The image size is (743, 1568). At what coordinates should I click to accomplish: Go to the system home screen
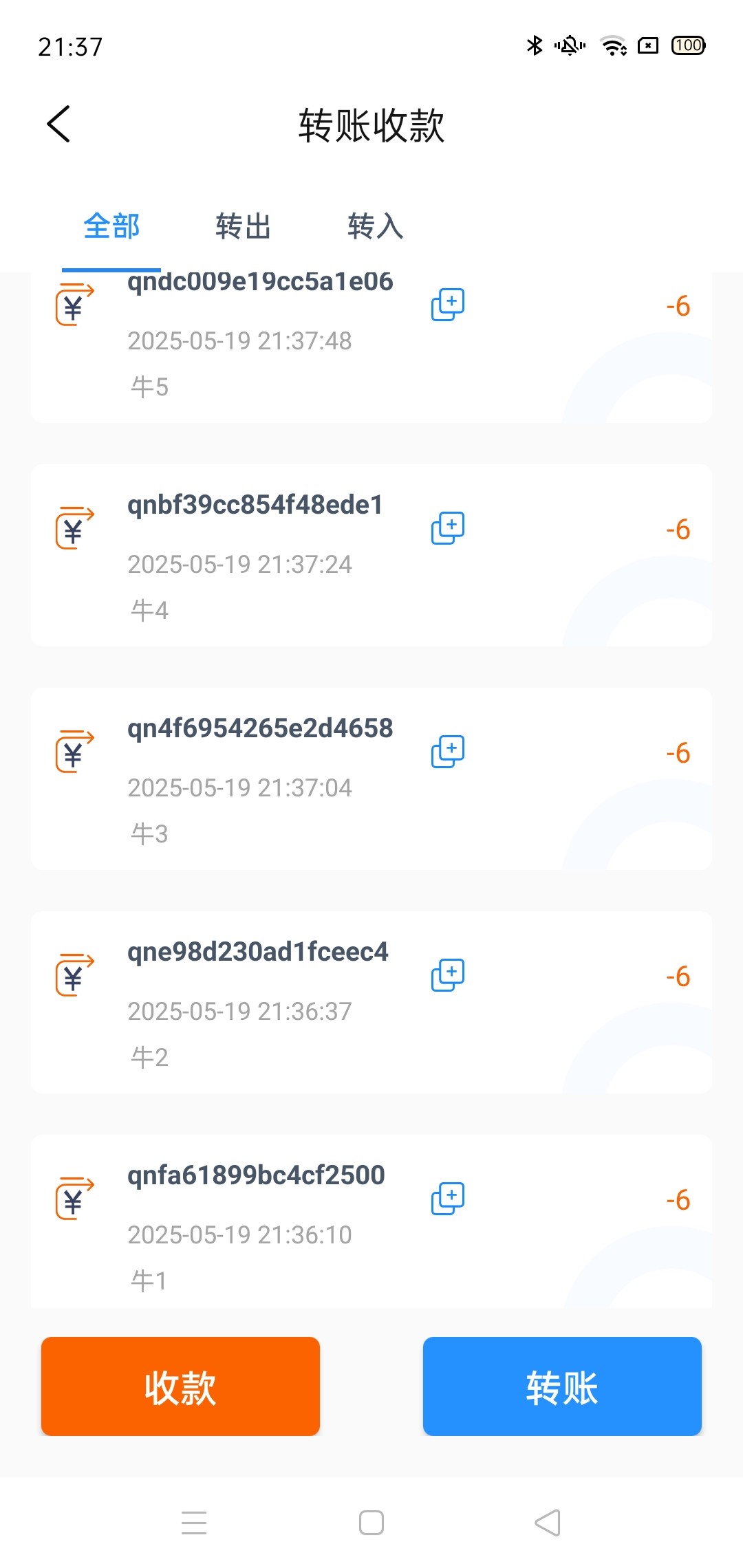pos(371,1523)
